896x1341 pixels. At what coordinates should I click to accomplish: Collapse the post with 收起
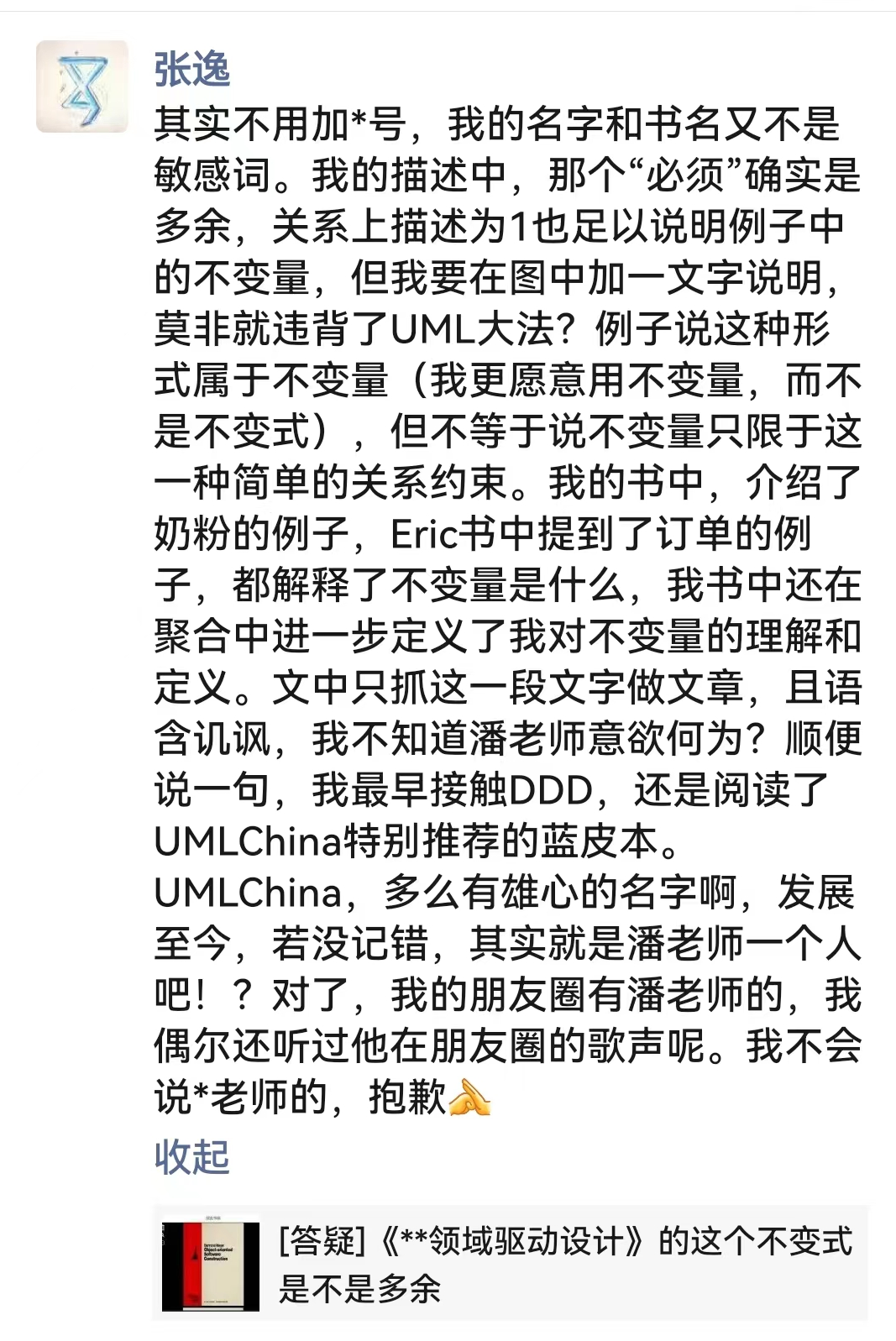click(191, 1156)
